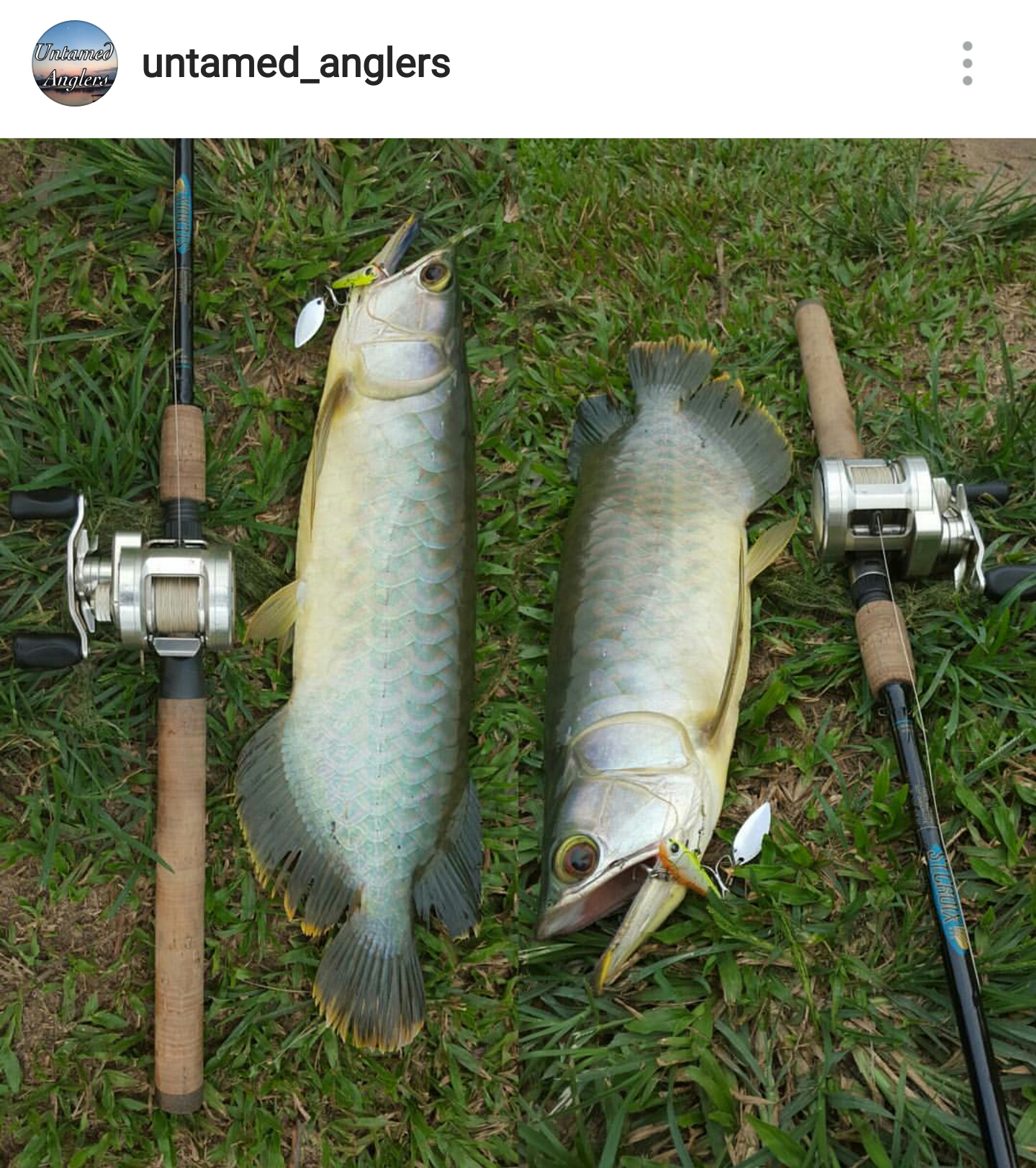The height and width of the screenshot is (1168, 1036).
Task: Open the untamed_anglers username link
Action: tap(296, 63)
